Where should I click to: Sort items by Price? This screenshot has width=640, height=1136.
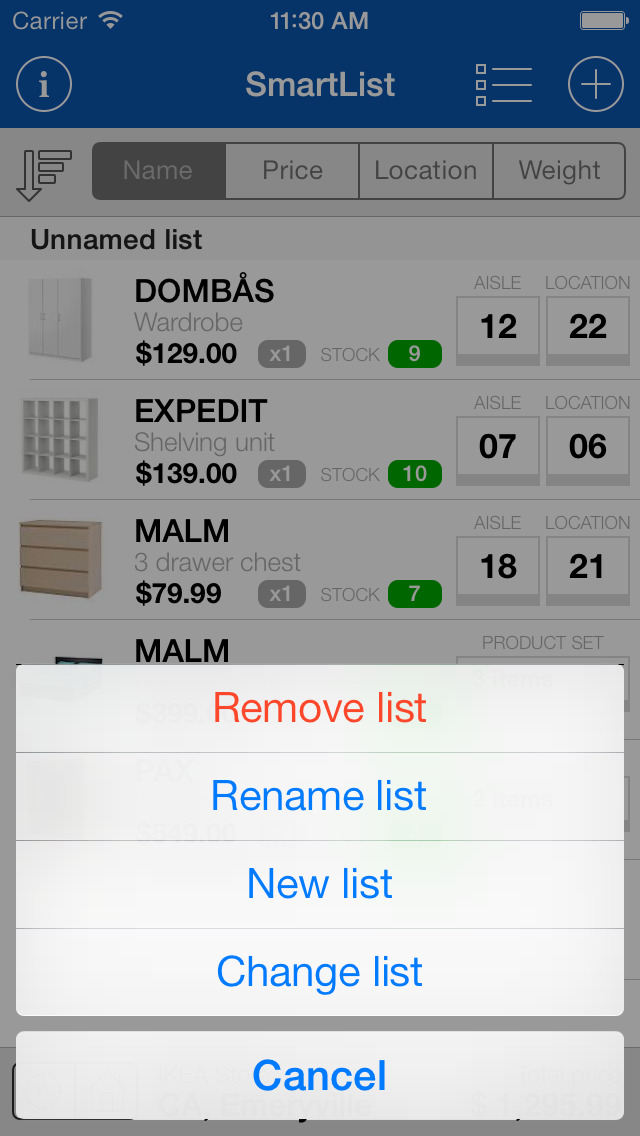(x=292, y=171)
